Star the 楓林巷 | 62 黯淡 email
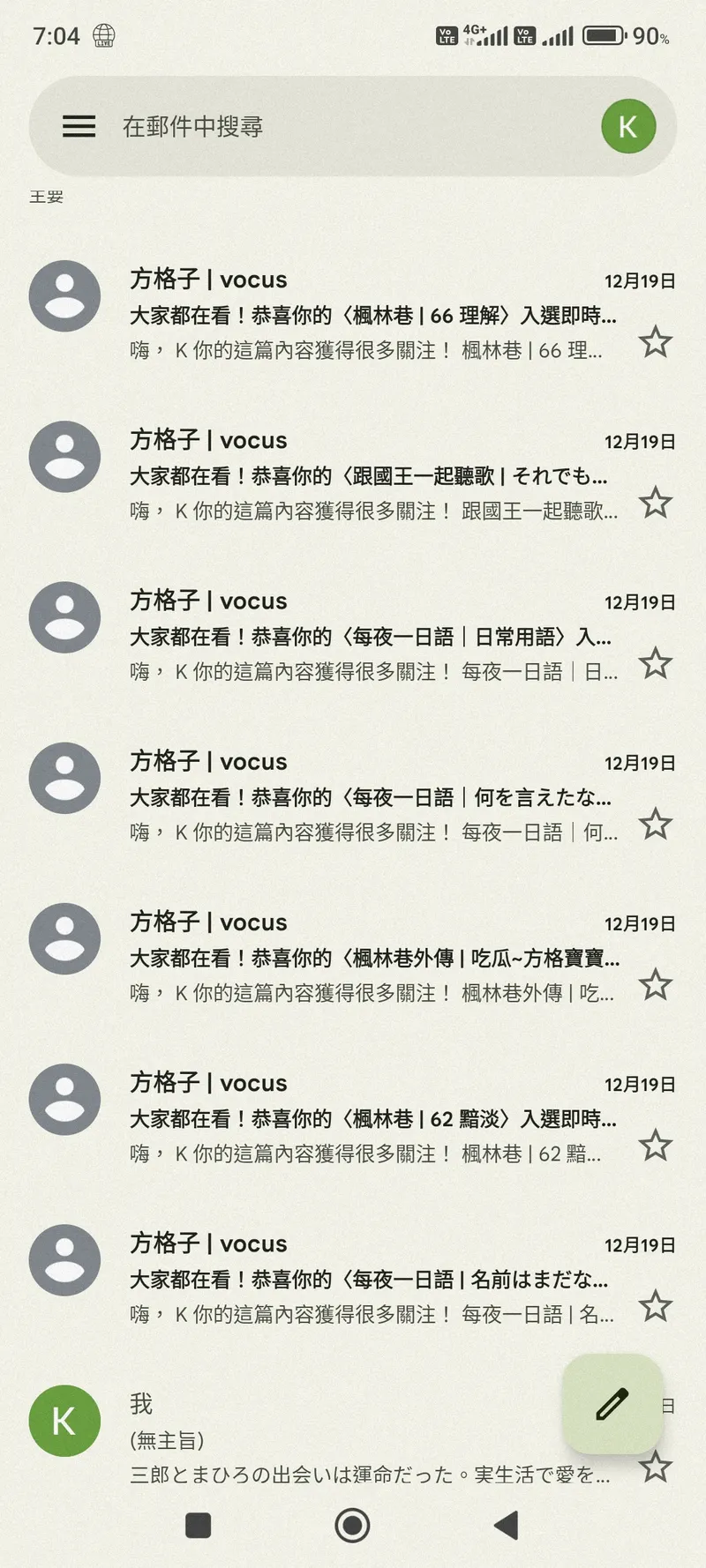The width and height of the screenshot is (706, 1568). tap(655, 1146)
